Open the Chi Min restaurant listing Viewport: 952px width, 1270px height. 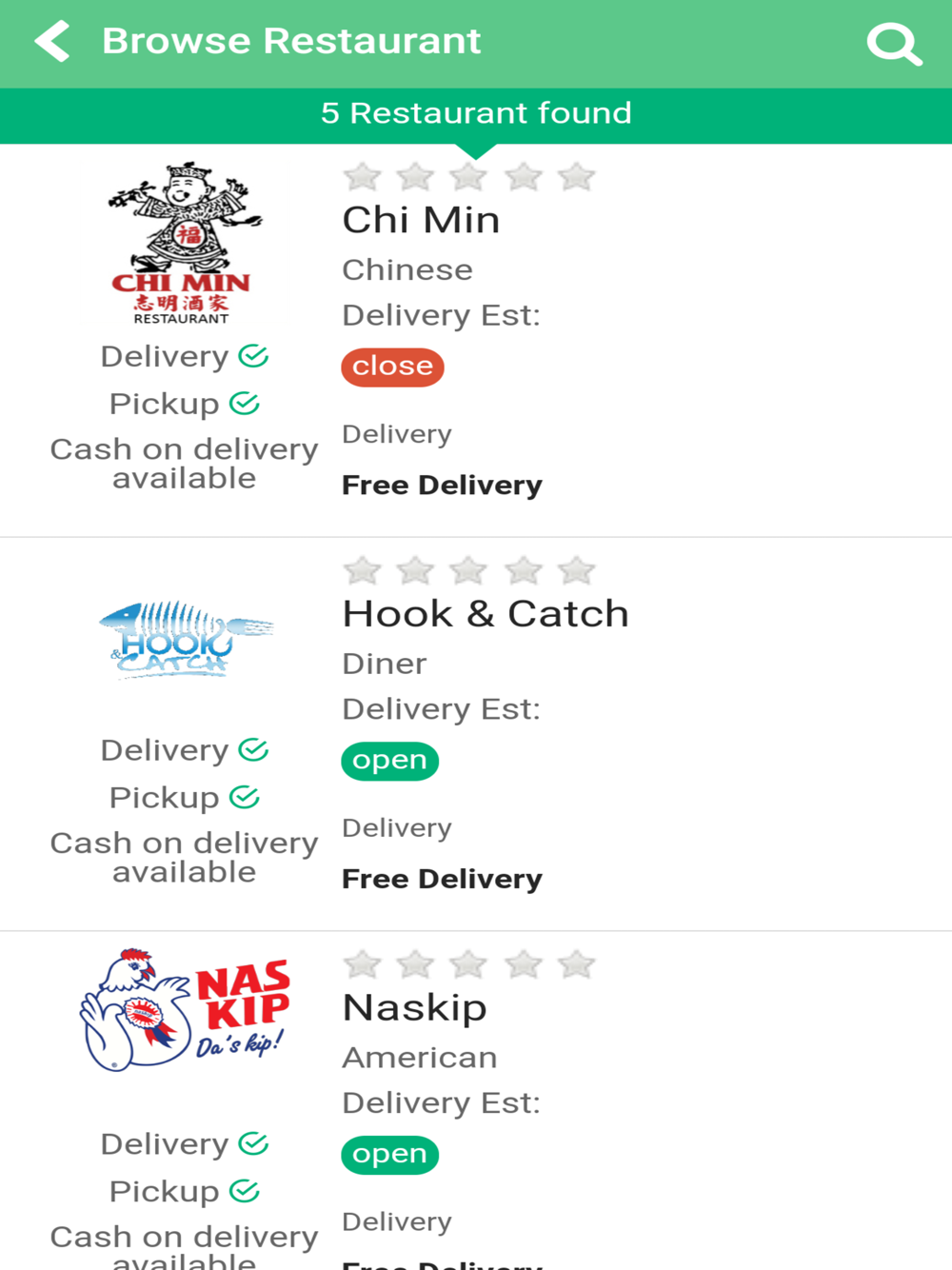421,221
